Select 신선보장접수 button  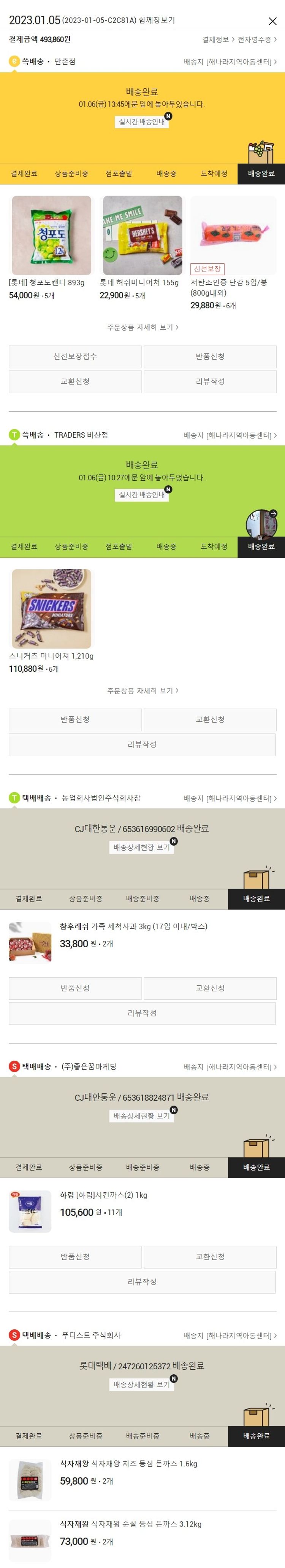(x=75, y=357)
